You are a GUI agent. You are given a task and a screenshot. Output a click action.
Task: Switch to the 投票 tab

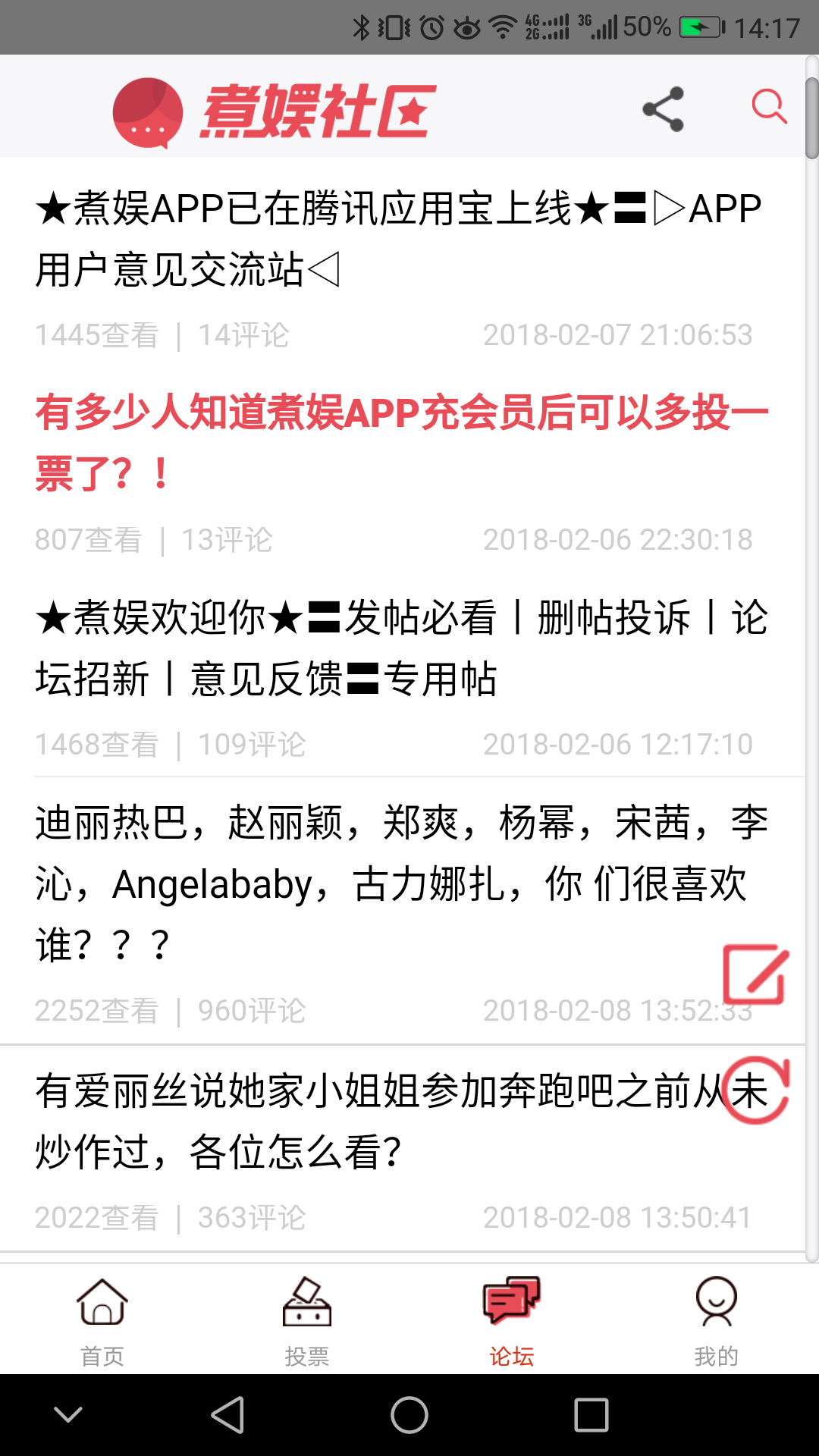[x=307, y=1320]
